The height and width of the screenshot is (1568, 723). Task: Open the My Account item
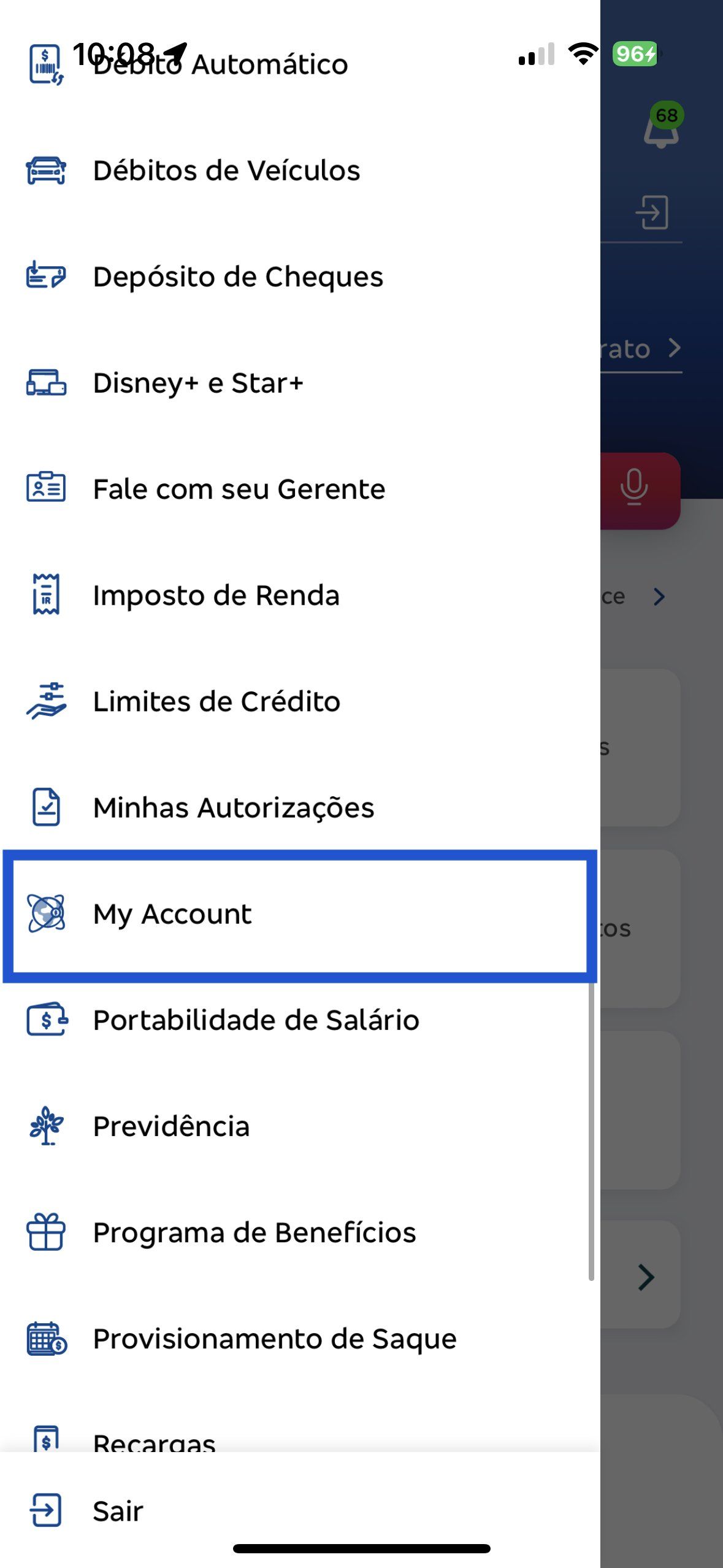(x=300, y=915)
